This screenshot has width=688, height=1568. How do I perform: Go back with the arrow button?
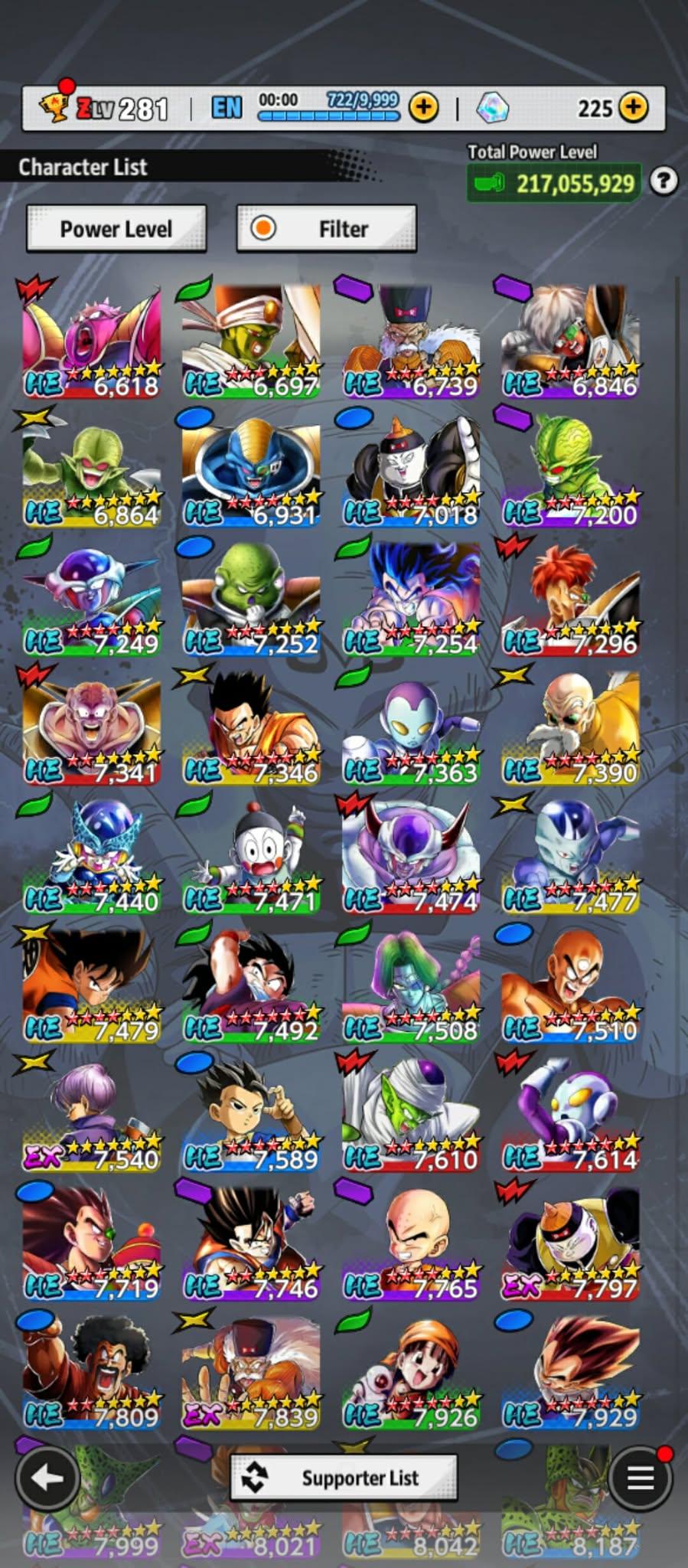click(47, 1478)
